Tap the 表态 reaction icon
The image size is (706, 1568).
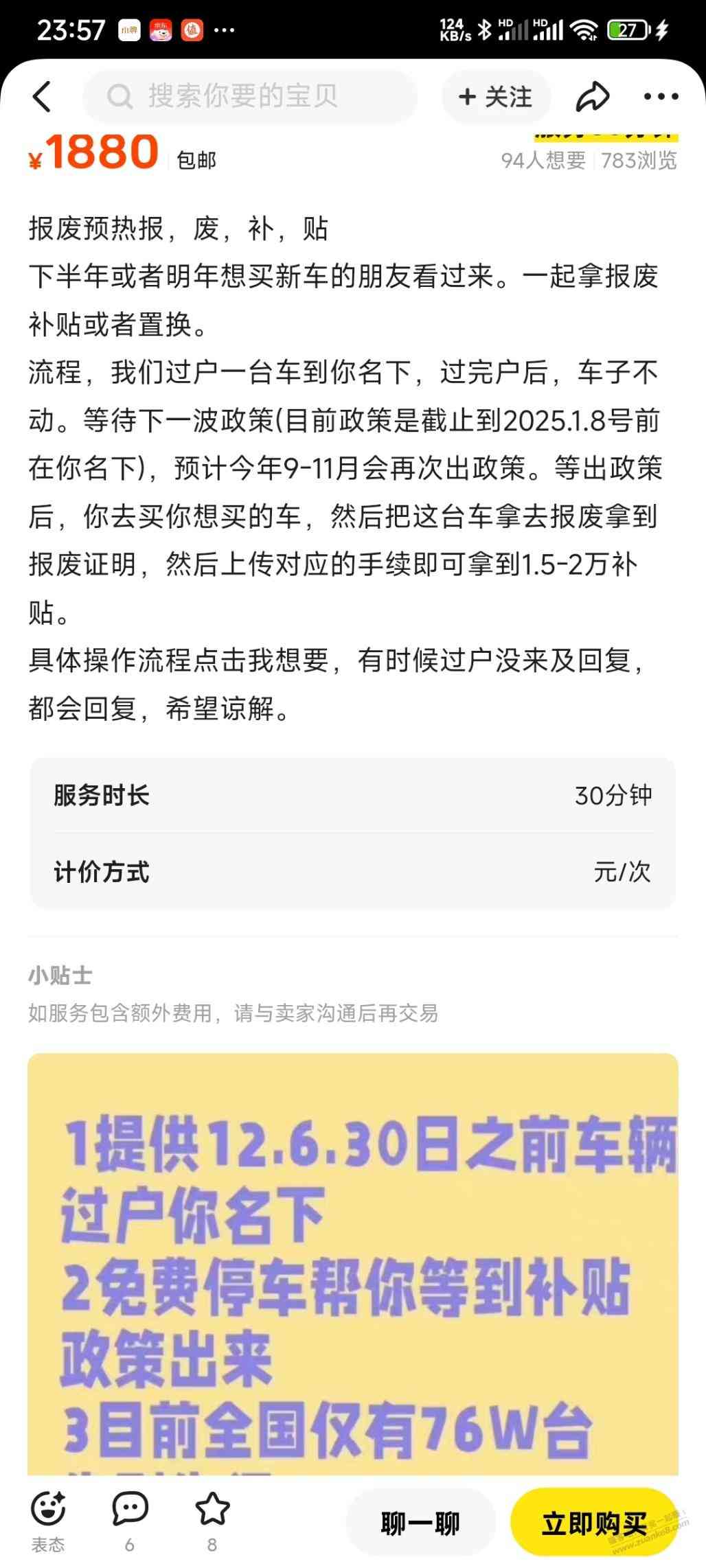(x=48, y=1508)
